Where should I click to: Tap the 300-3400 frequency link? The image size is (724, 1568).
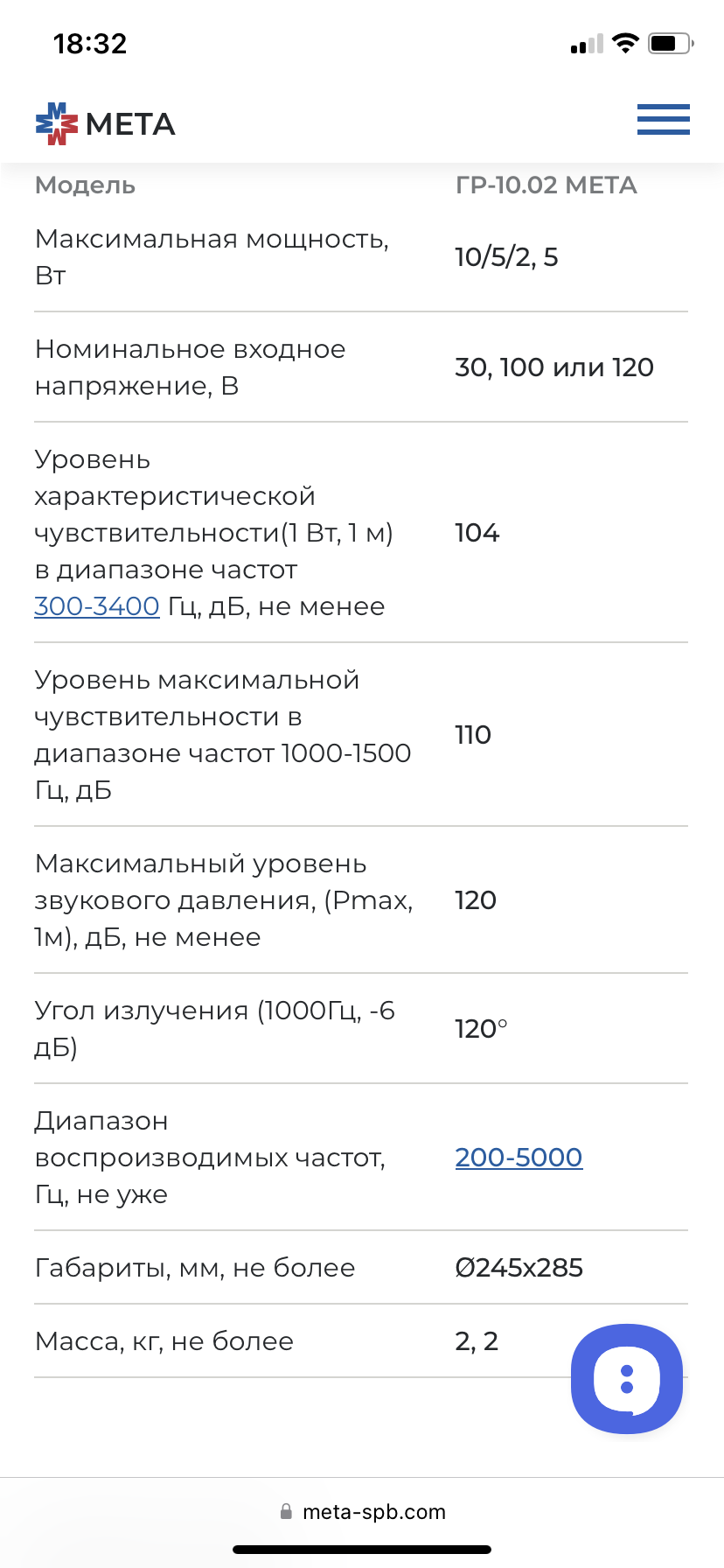97,605
